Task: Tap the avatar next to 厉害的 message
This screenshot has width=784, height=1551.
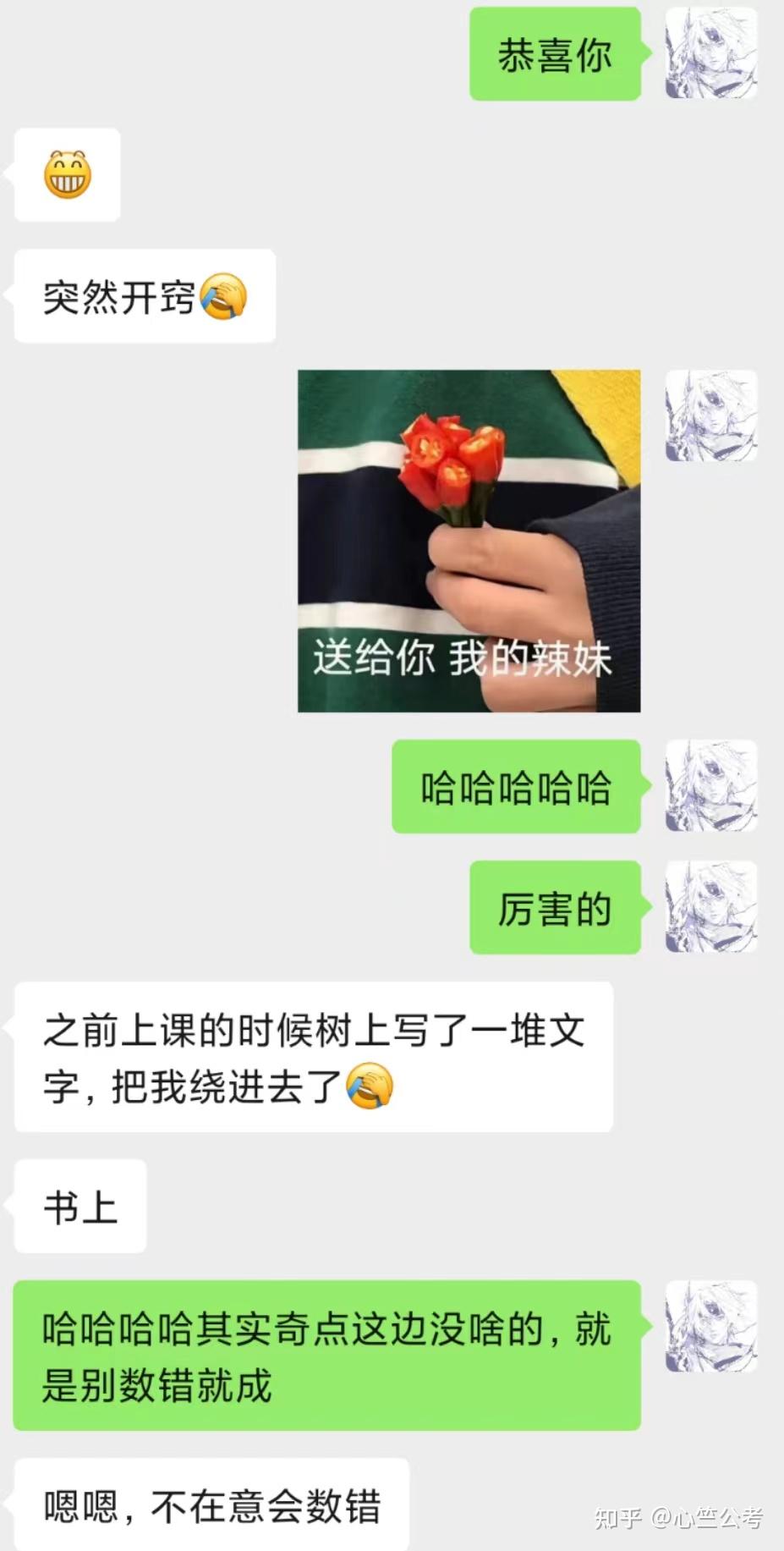Action: pos(711,907)
